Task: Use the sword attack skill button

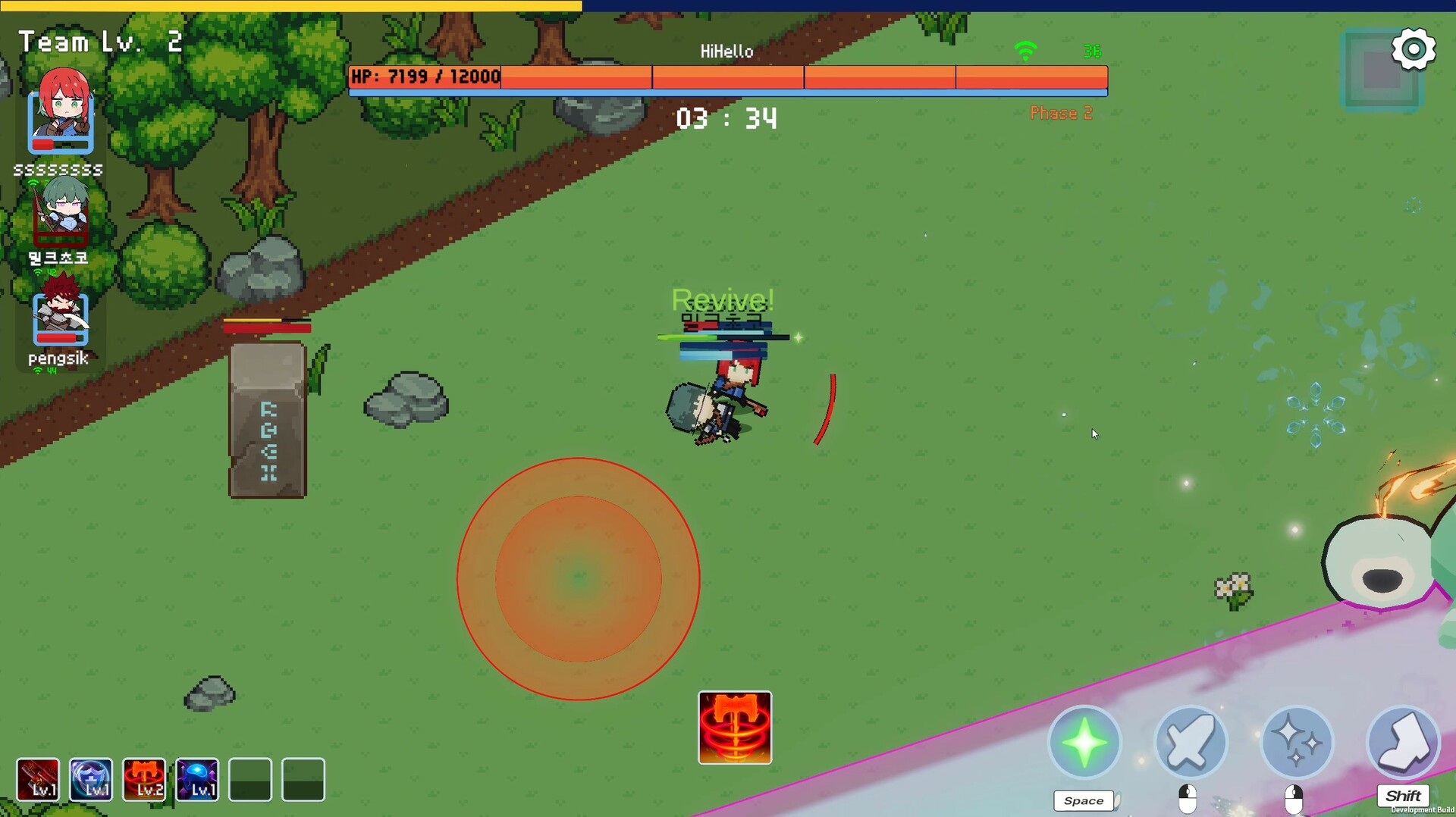Action: (1191, 742)
